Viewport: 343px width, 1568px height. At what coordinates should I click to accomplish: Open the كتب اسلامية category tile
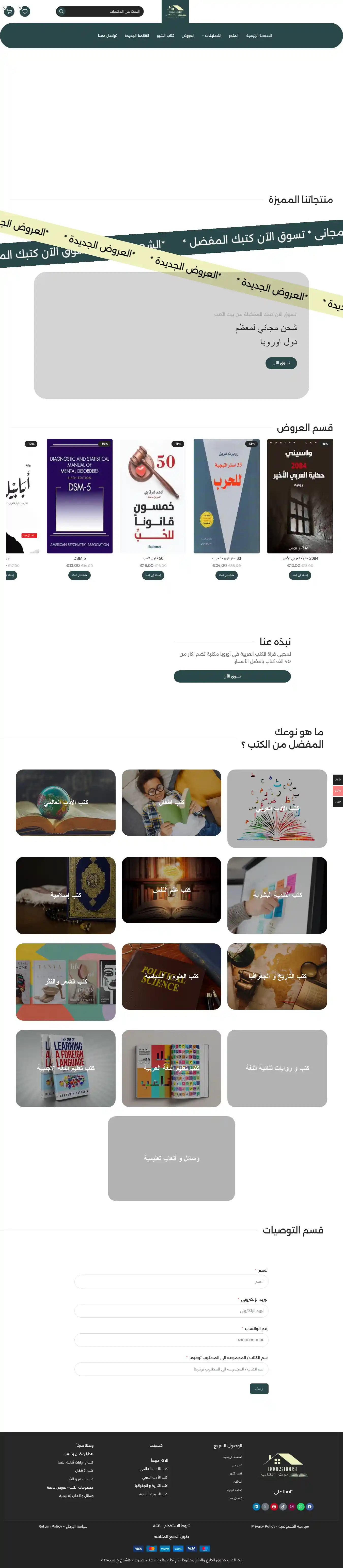[x=66, y=895]
